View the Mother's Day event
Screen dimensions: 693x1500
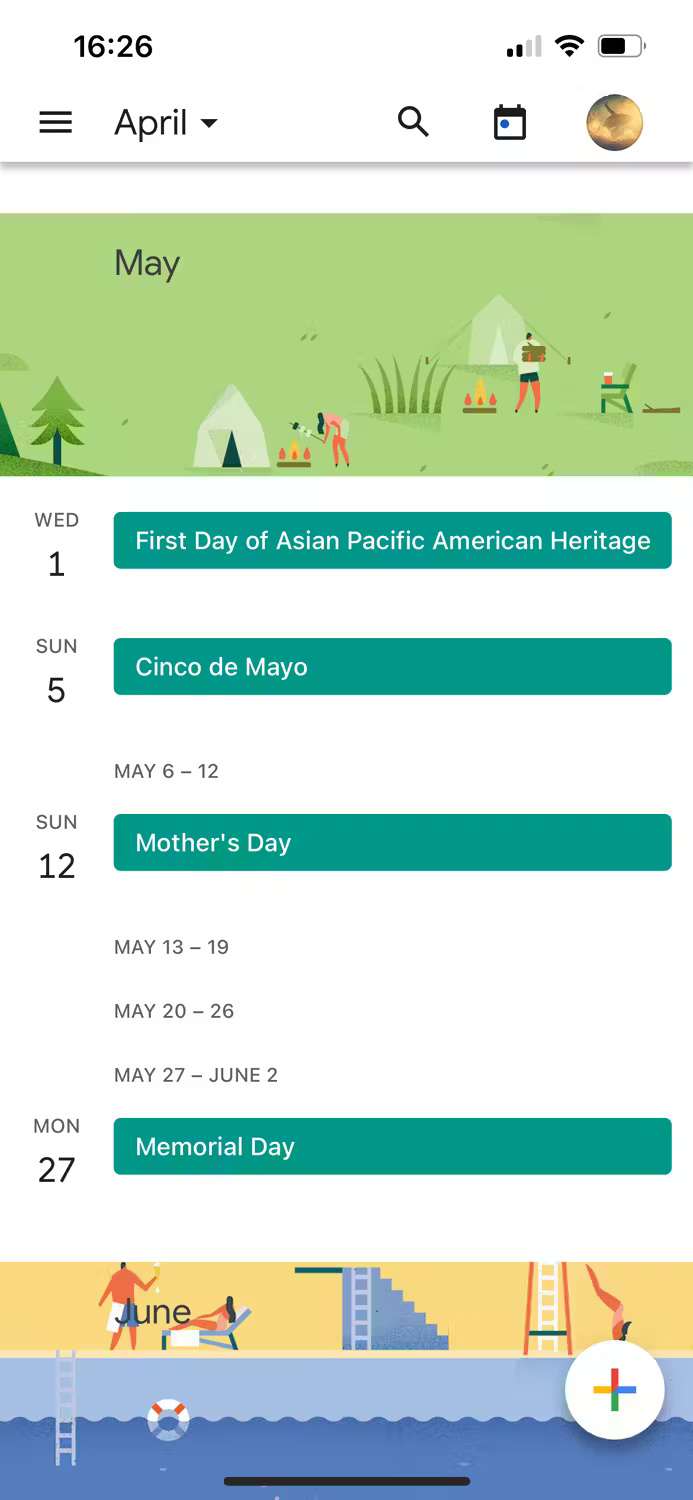coord(392,842)
